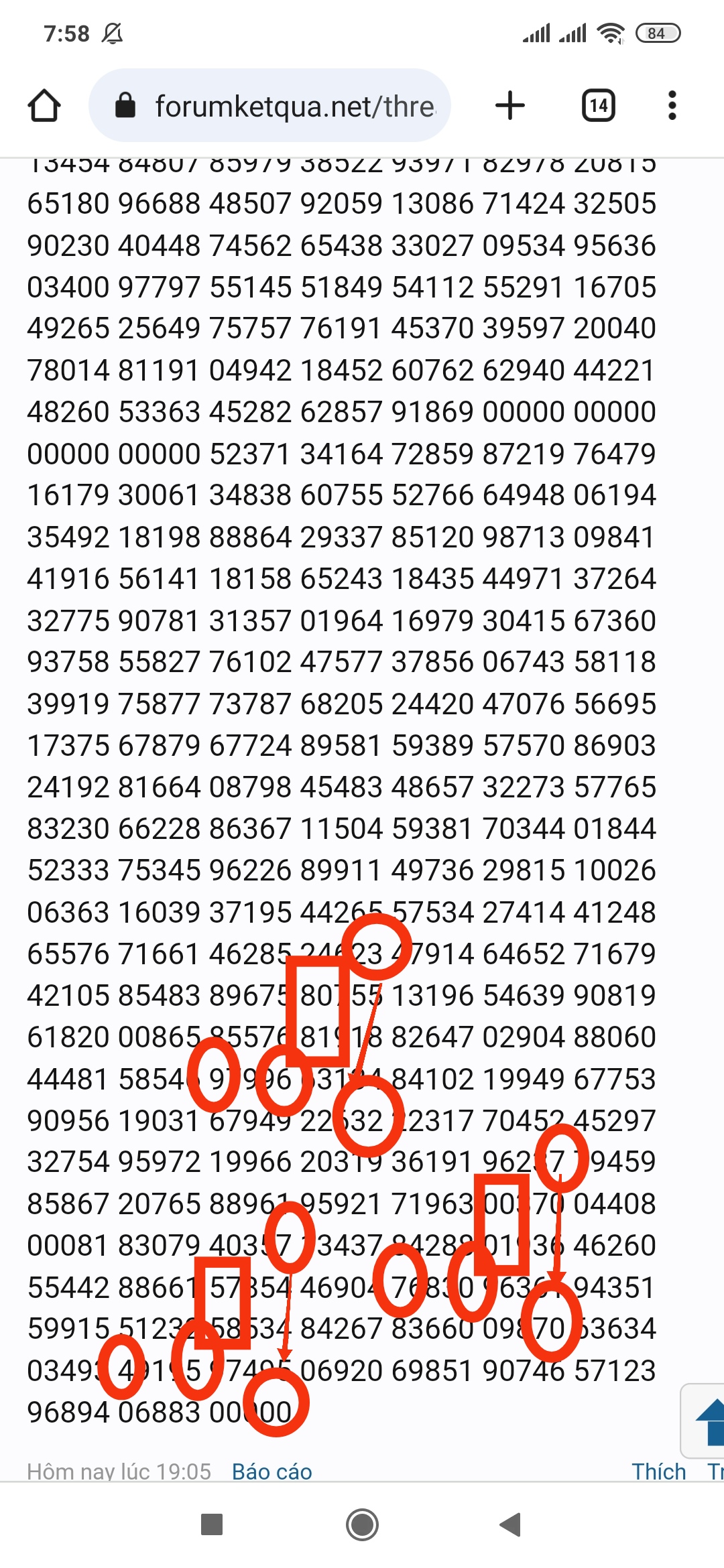Open the tab switcher showing 14 tabs
The image size is (724, 1568).
[599, 106]
